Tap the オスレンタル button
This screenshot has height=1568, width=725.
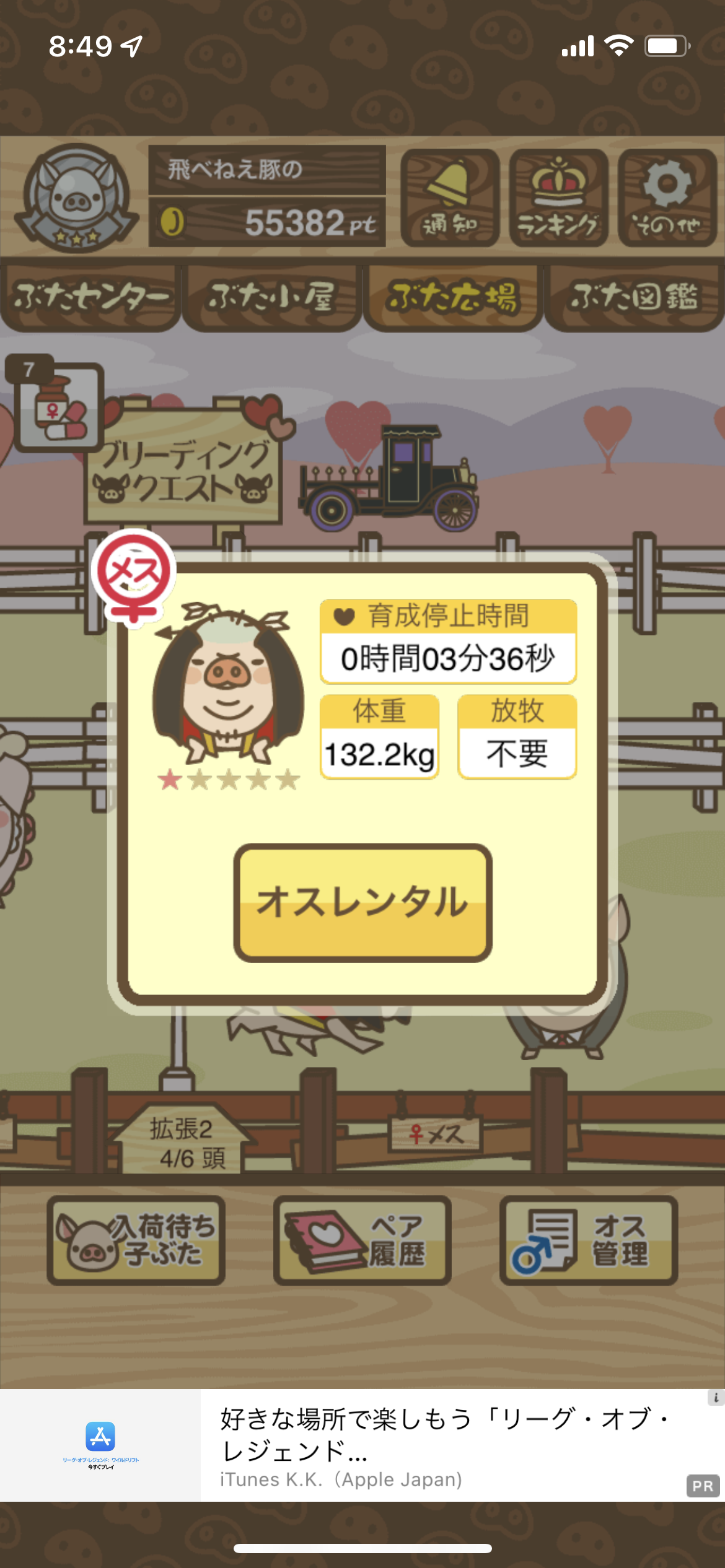[362, 902]
